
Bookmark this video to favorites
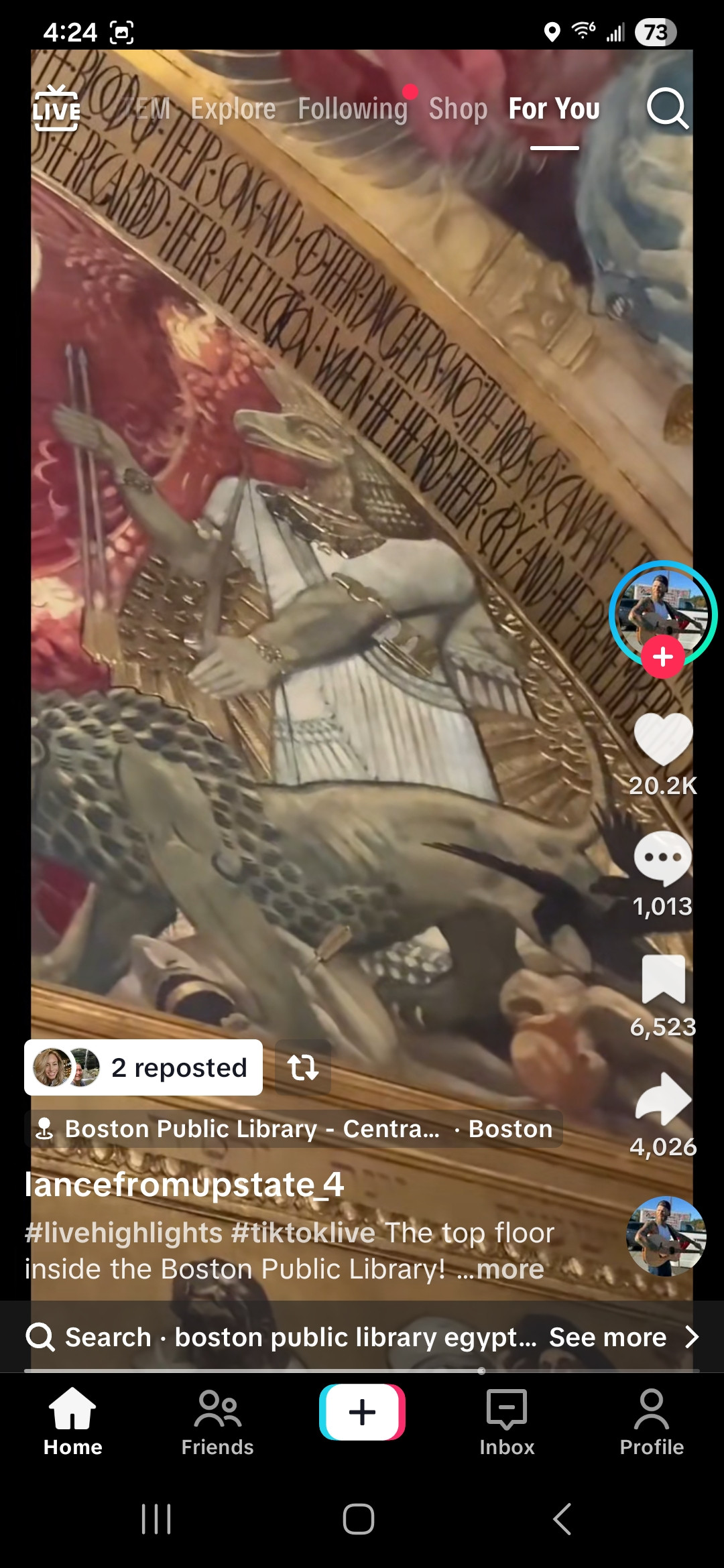(x=663, y=979)
